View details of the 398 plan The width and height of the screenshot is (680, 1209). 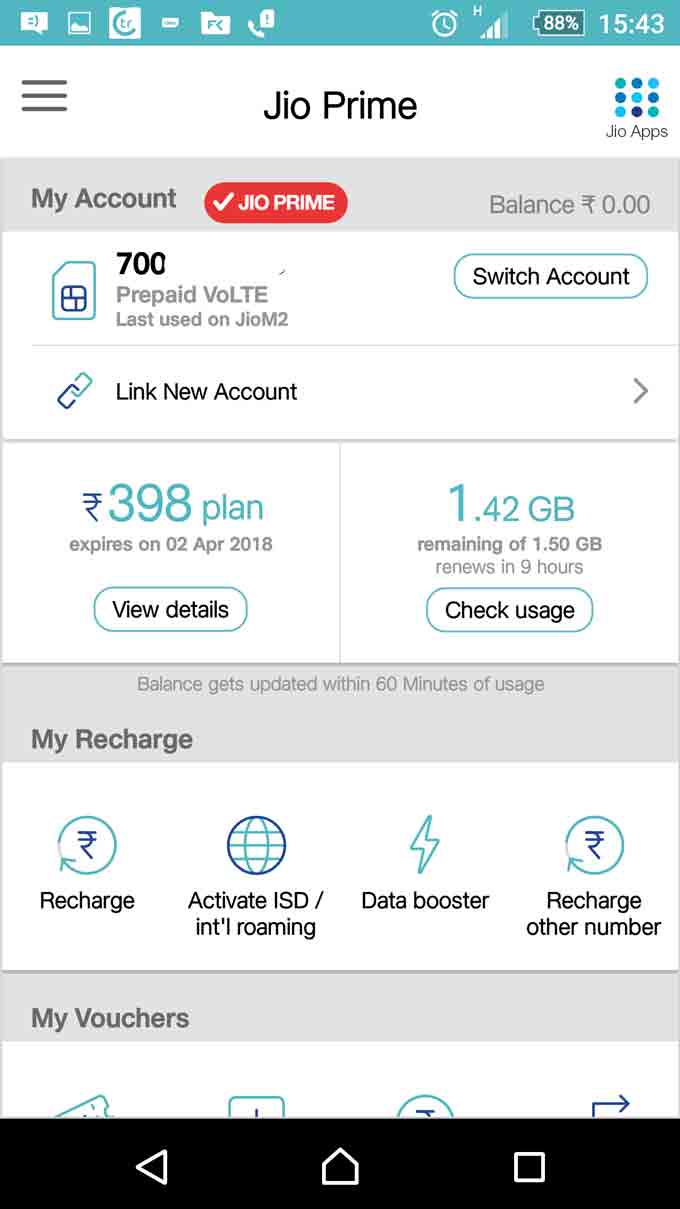coord(170,610)
